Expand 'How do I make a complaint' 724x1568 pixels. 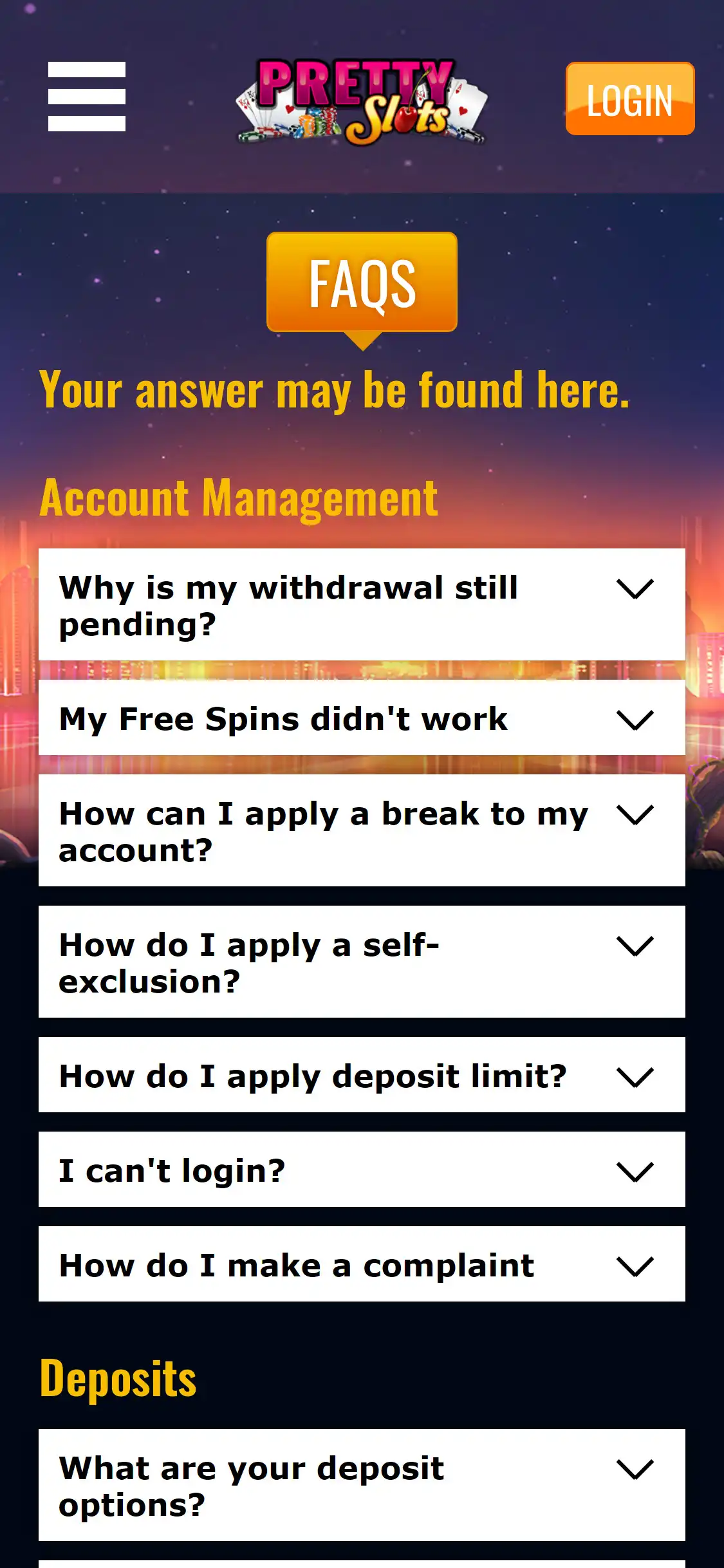coord(362,1264)
